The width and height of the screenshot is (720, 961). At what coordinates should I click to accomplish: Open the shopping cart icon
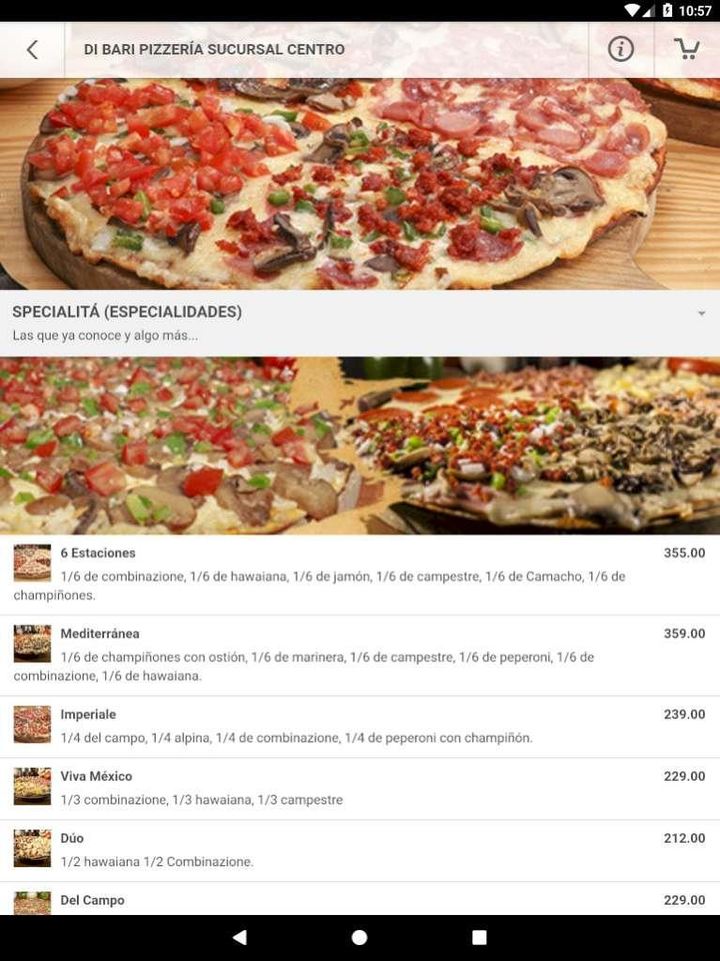(x=687, y=48)
